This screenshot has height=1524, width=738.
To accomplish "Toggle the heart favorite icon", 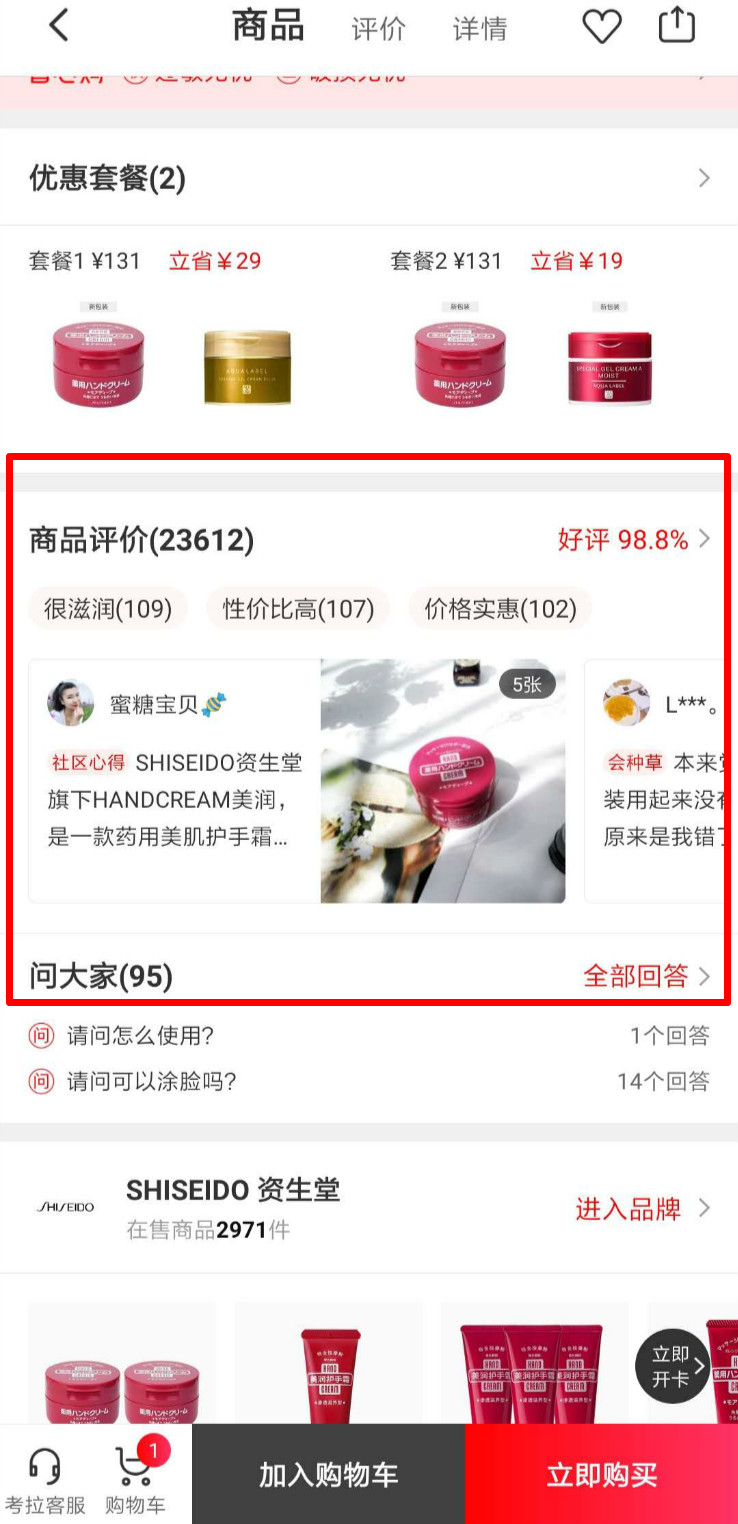I will pos(601,25).
